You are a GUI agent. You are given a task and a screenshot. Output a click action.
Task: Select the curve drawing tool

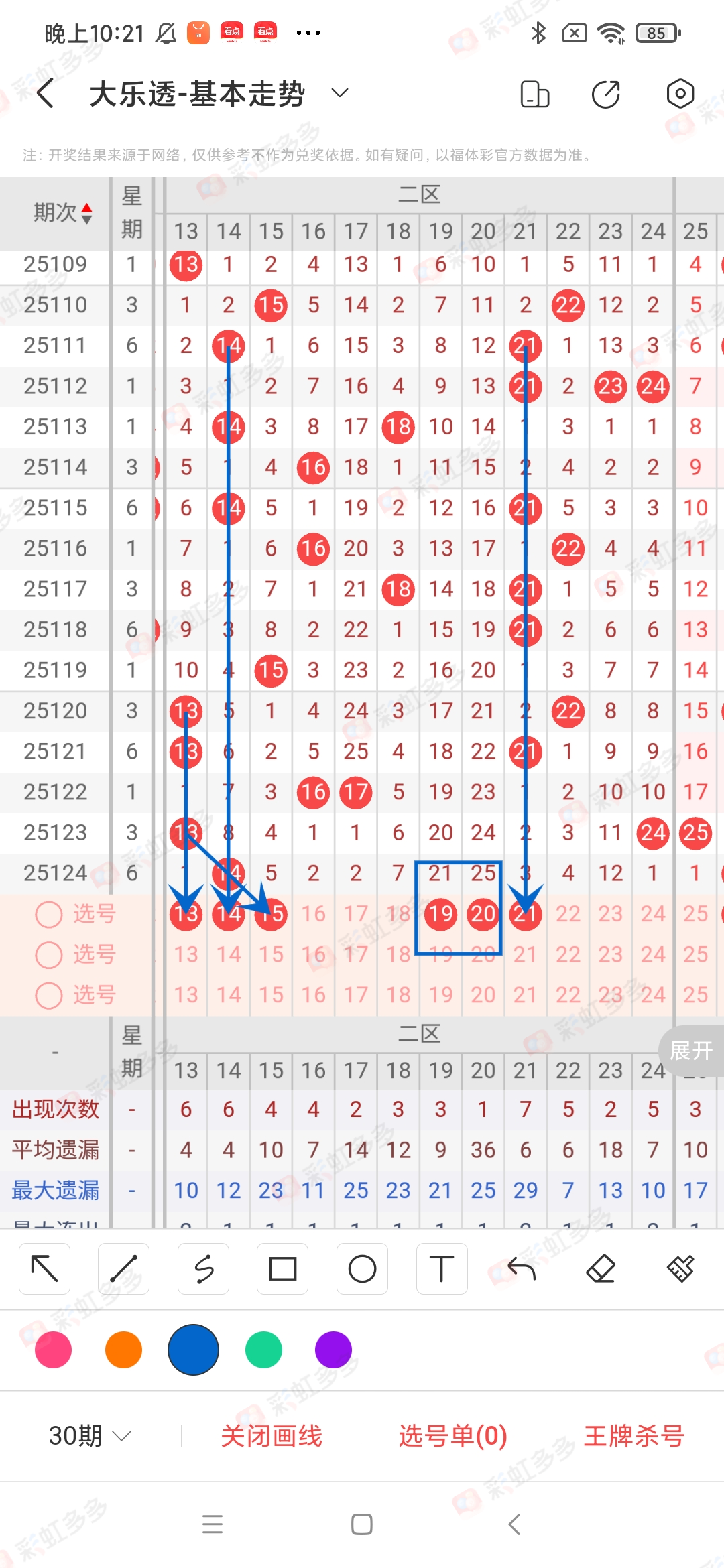click(203, 1268)
